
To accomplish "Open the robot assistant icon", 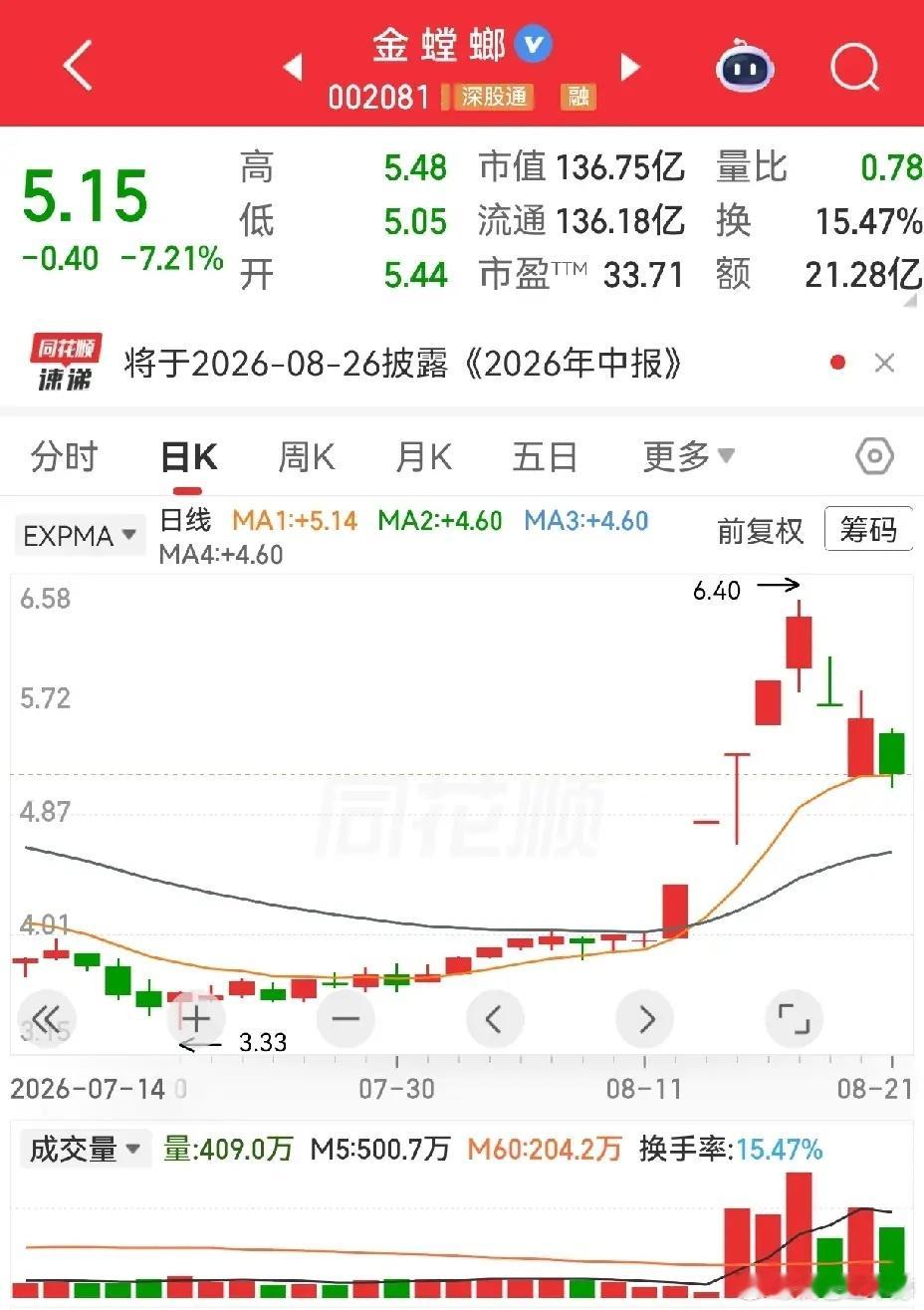I will 745,67.
